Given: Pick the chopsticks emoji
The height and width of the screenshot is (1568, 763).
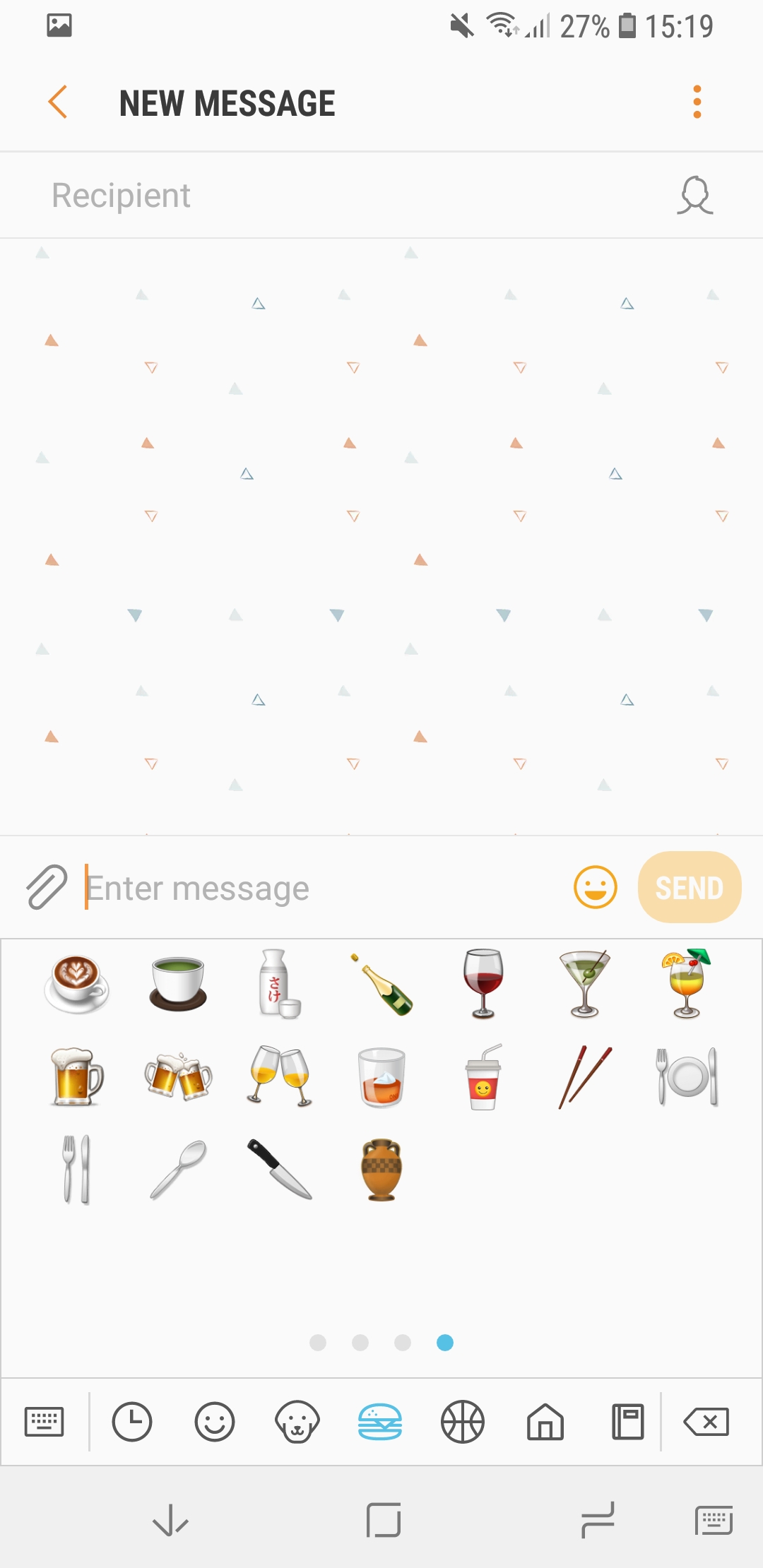Looking at the screenshot, I should pos(585,1077).
